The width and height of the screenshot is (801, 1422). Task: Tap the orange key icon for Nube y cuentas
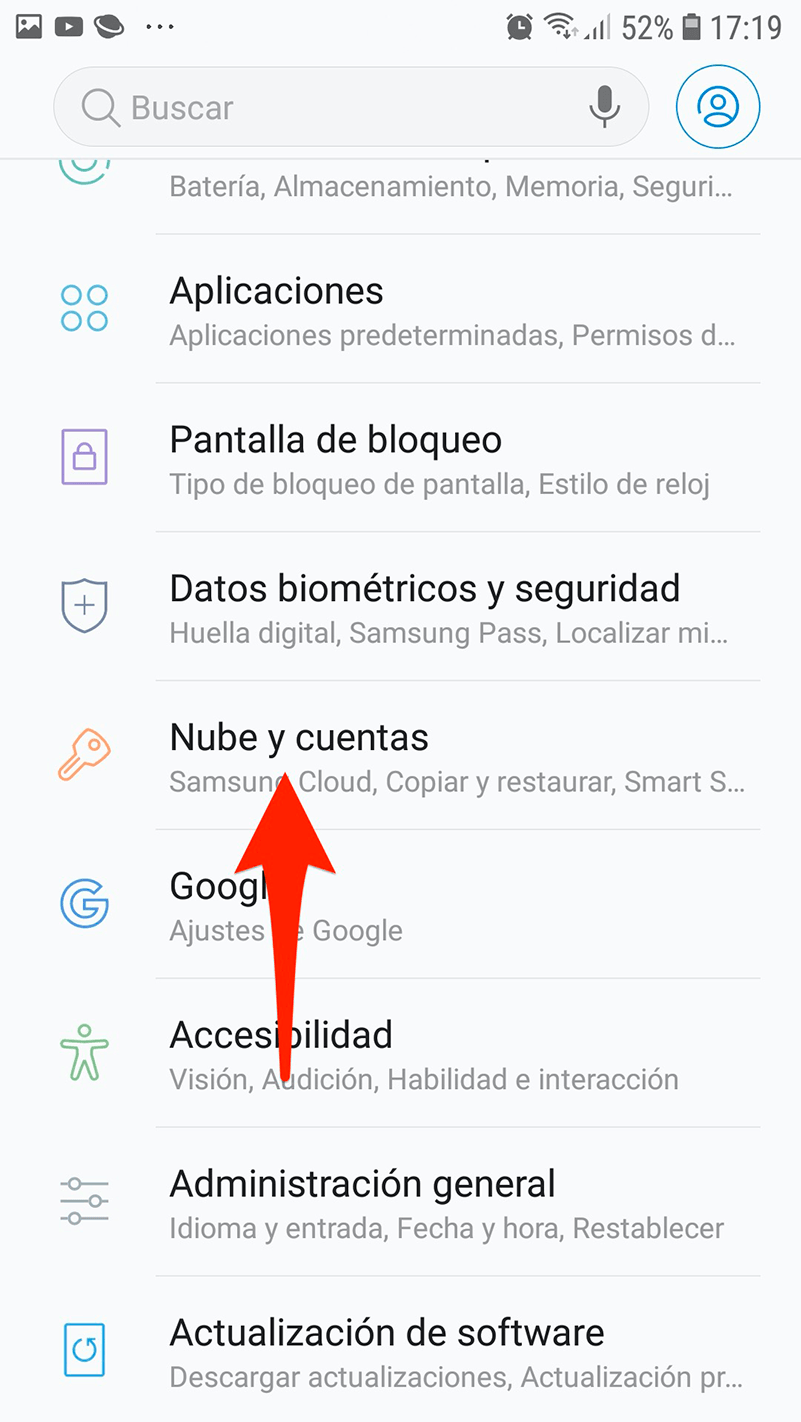[84, 754]
